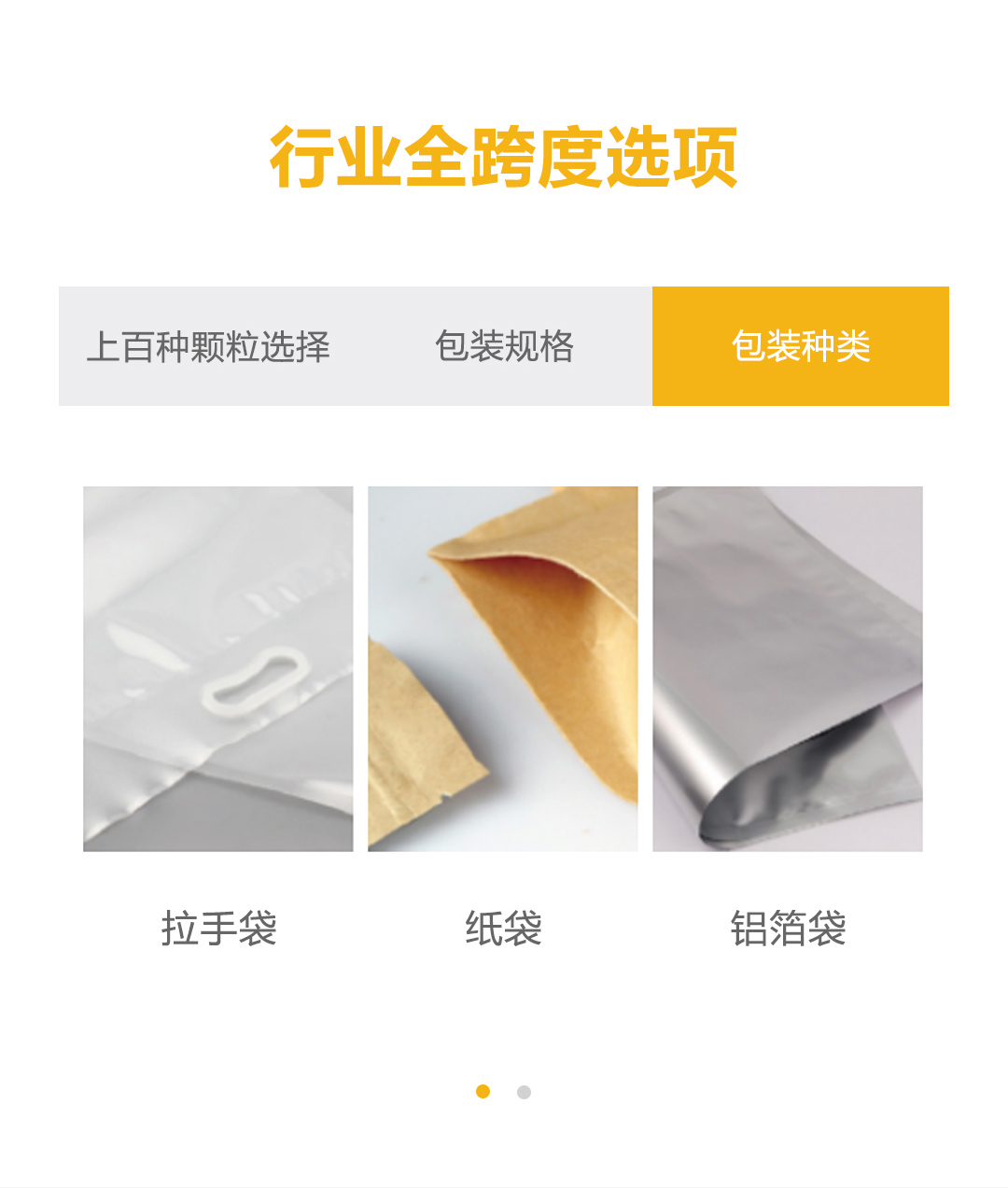Tap the 包装种类 tab
The height and width of the screenshot is (1188, 1008).
click(800, 347)
